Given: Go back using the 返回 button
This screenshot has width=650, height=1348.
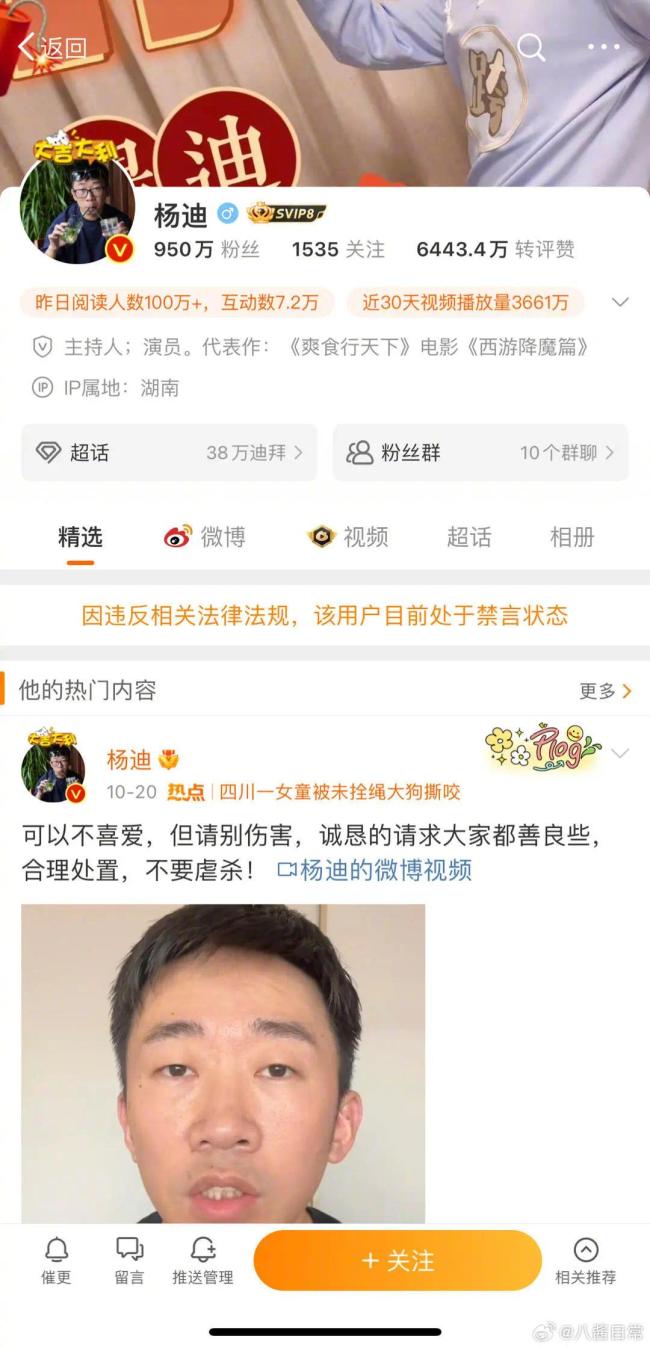Looking at the screenshot, I should [x=52, y=47].
